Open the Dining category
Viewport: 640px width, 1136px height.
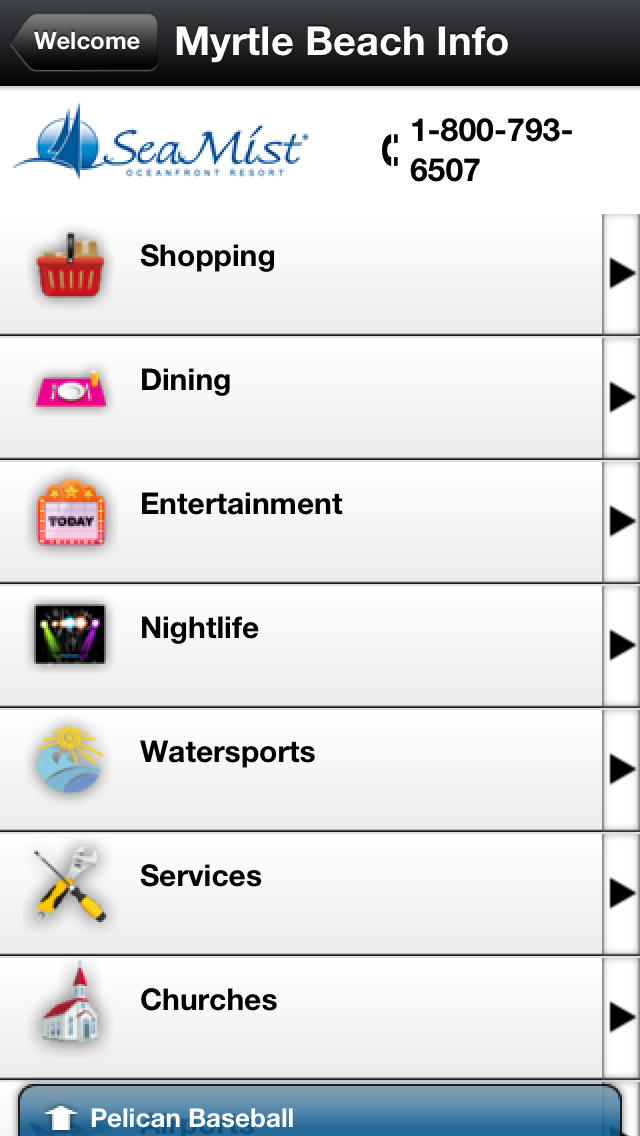[x=320, y=398]
